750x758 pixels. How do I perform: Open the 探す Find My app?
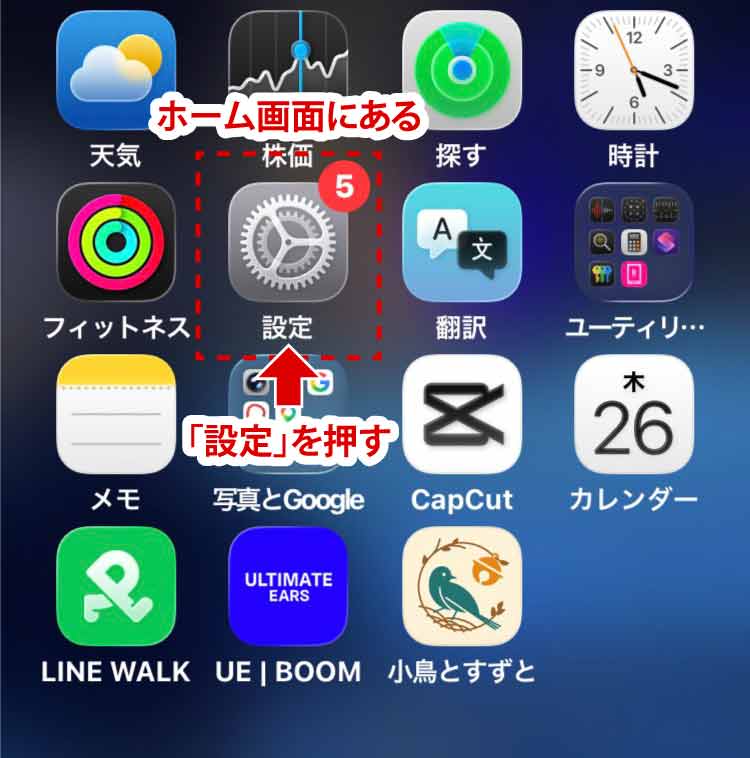tap(462, 70)
